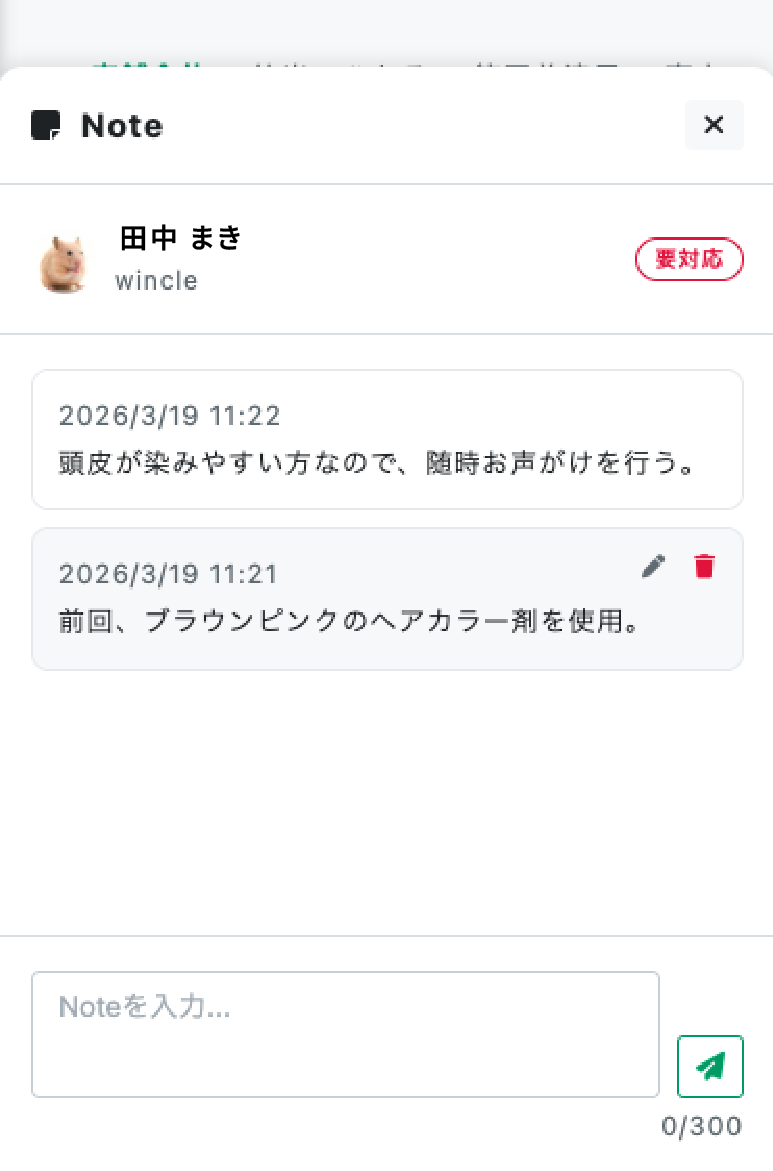Screen dimensions: 773x1171
Task: Tap the 要対応 status badge
Action: [689, 260]
